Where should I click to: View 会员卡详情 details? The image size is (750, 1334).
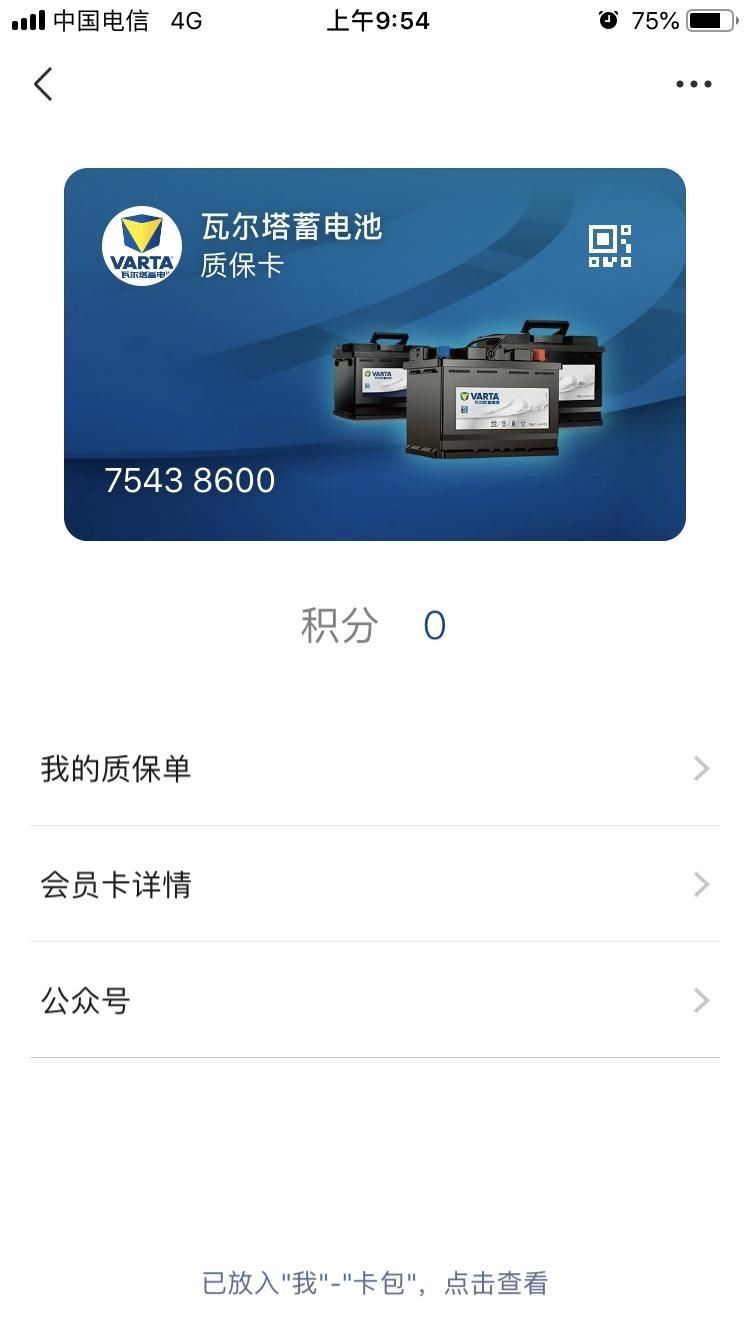pyautogui.click(x=374, y=885)
